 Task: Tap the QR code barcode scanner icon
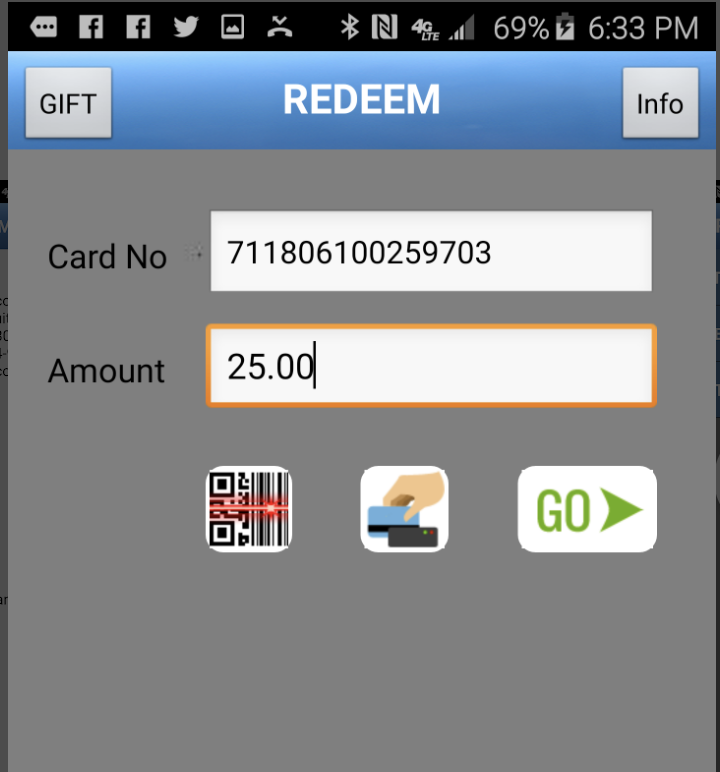pos(248,508)
